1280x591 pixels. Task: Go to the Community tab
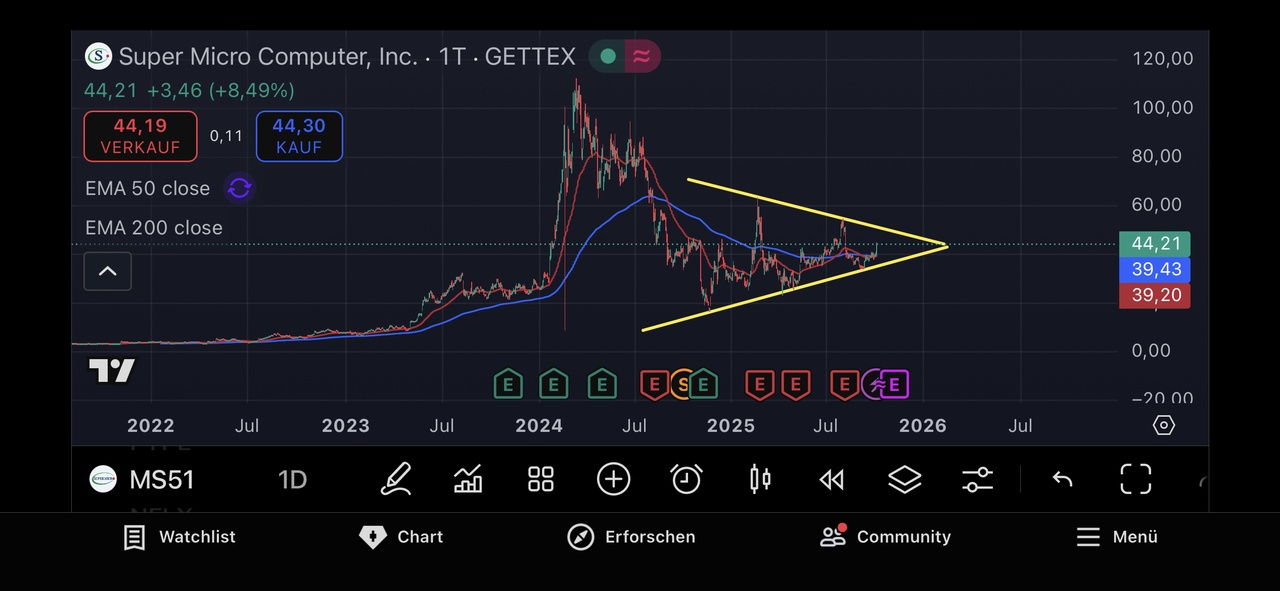885,537
